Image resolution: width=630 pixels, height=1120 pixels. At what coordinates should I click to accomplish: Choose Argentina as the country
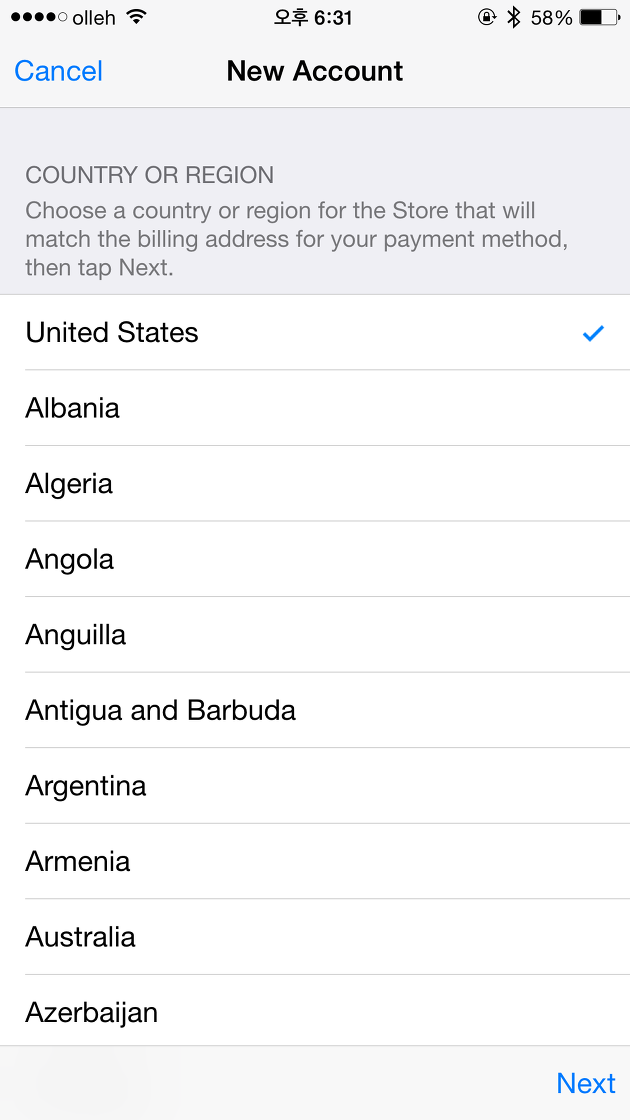click(315, 786)
